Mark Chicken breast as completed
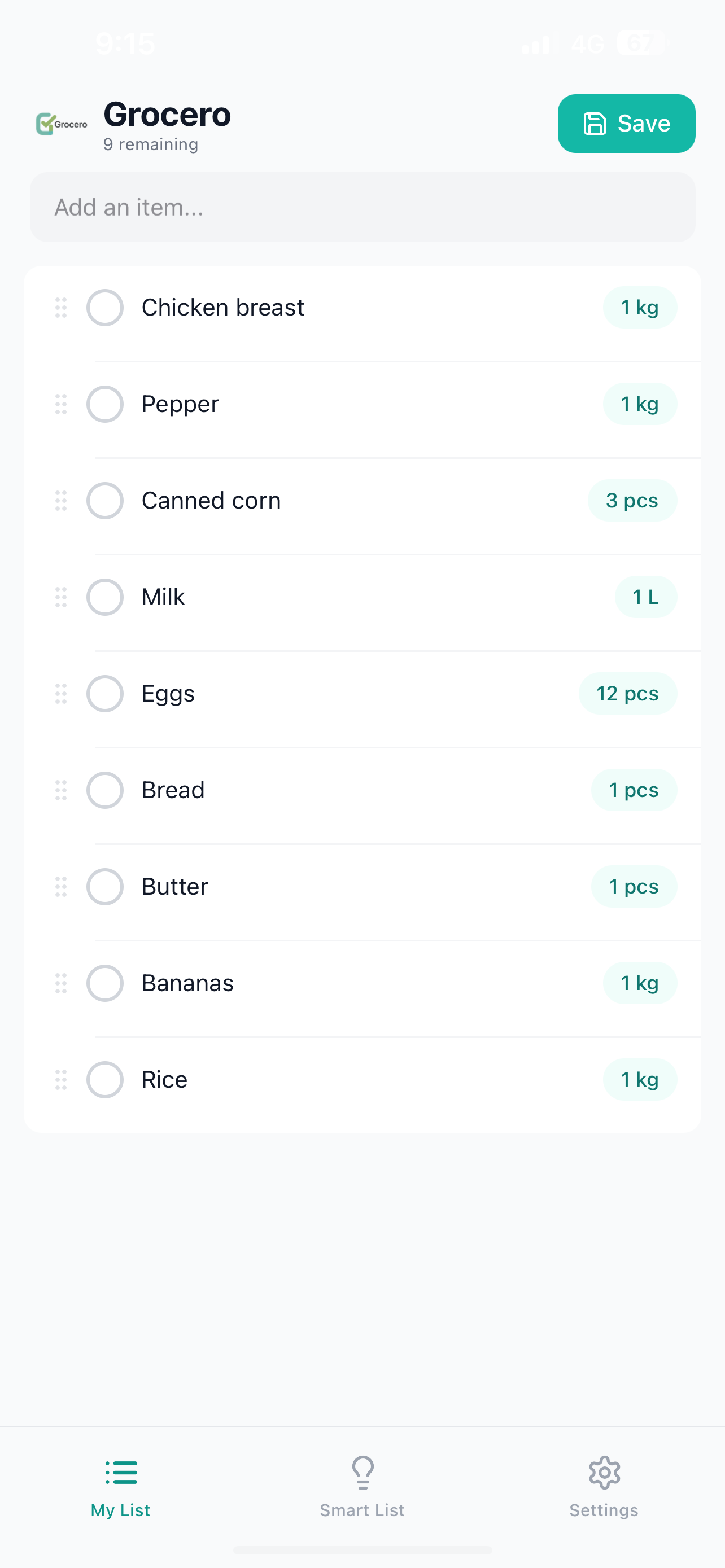Screen dimensions: 725x1568 pyautogui.click(x=104, y=308)
